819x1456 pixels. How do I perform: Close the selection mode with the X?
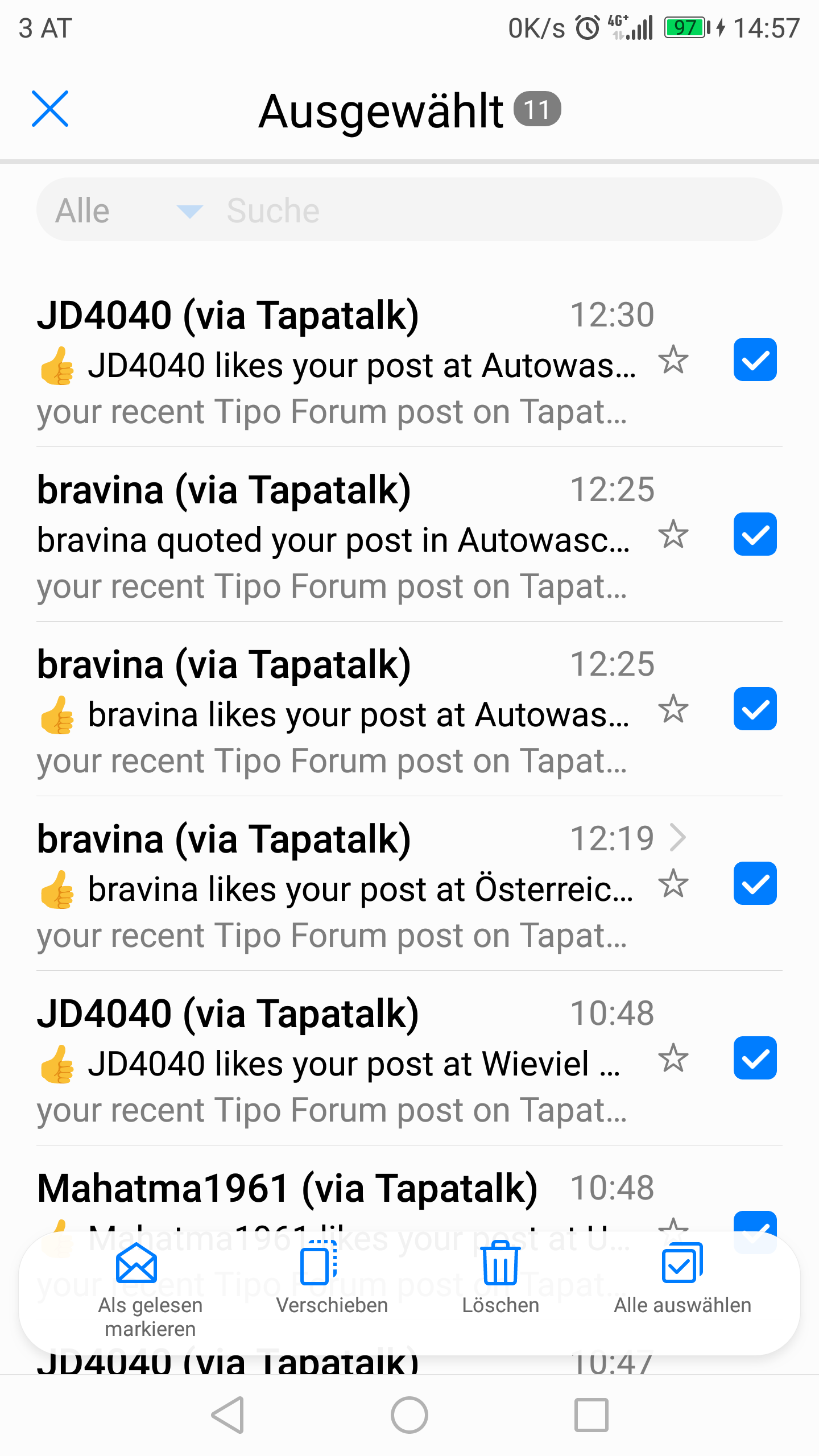[50, 109]
